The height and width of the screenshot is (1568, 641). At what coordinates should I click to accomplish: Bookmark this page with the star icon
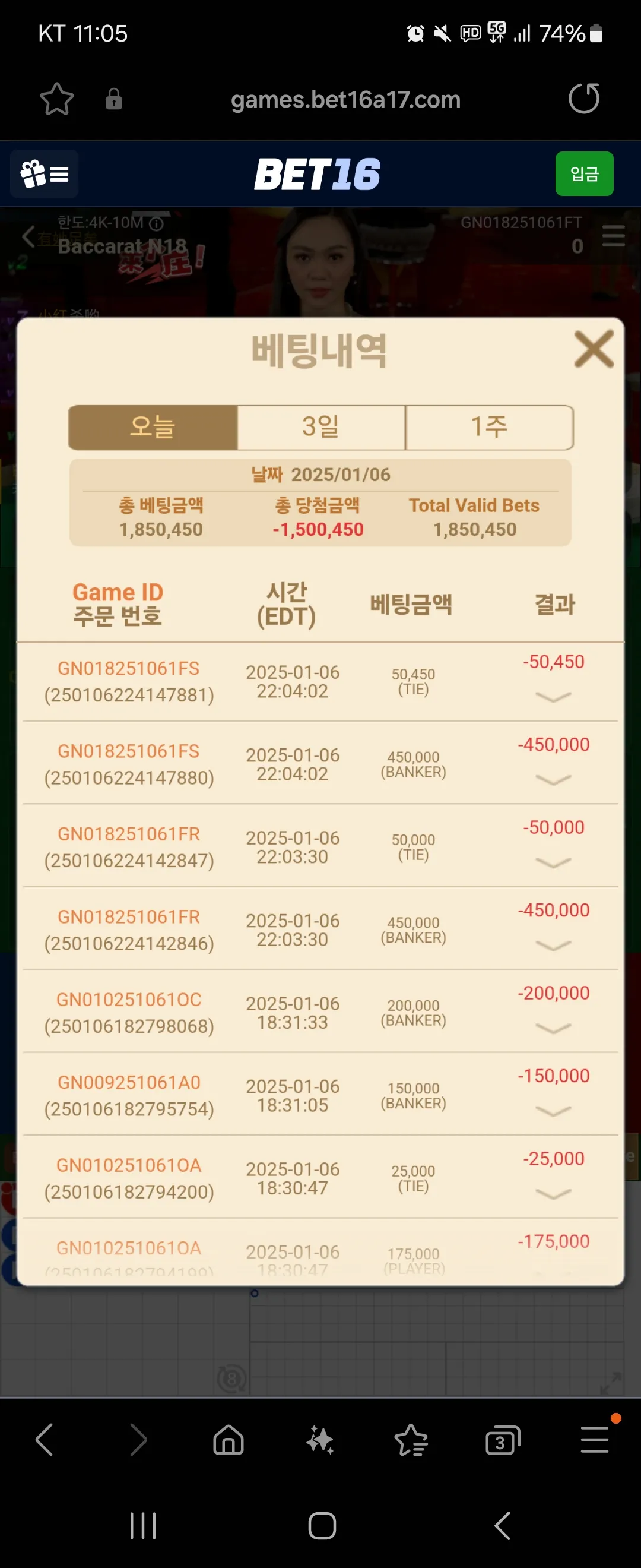(56, 99)
